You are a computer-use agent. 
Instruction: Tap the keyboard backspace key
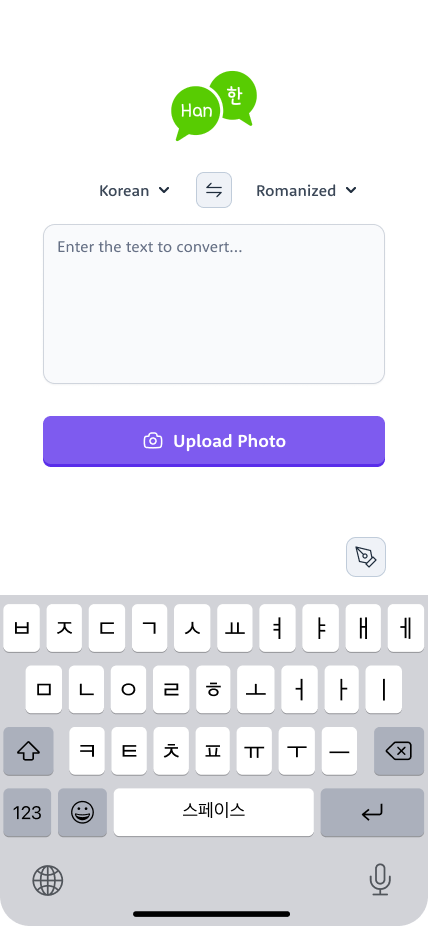[398, 751]
